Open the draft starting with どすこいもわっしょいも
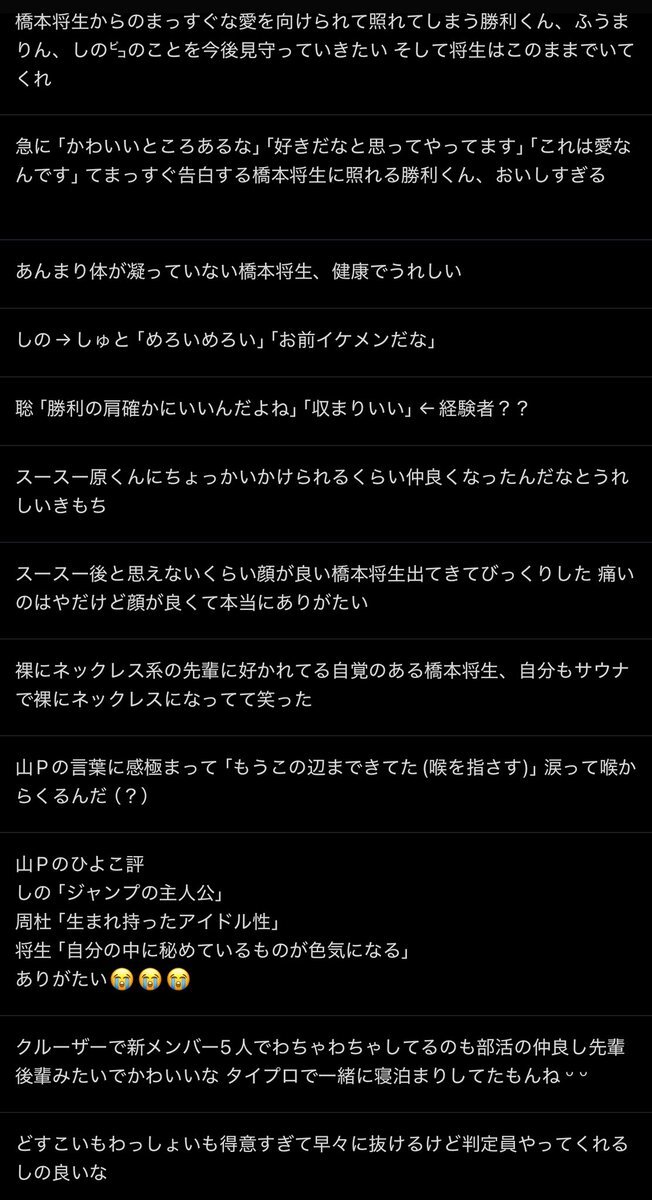 (325, 1158)
